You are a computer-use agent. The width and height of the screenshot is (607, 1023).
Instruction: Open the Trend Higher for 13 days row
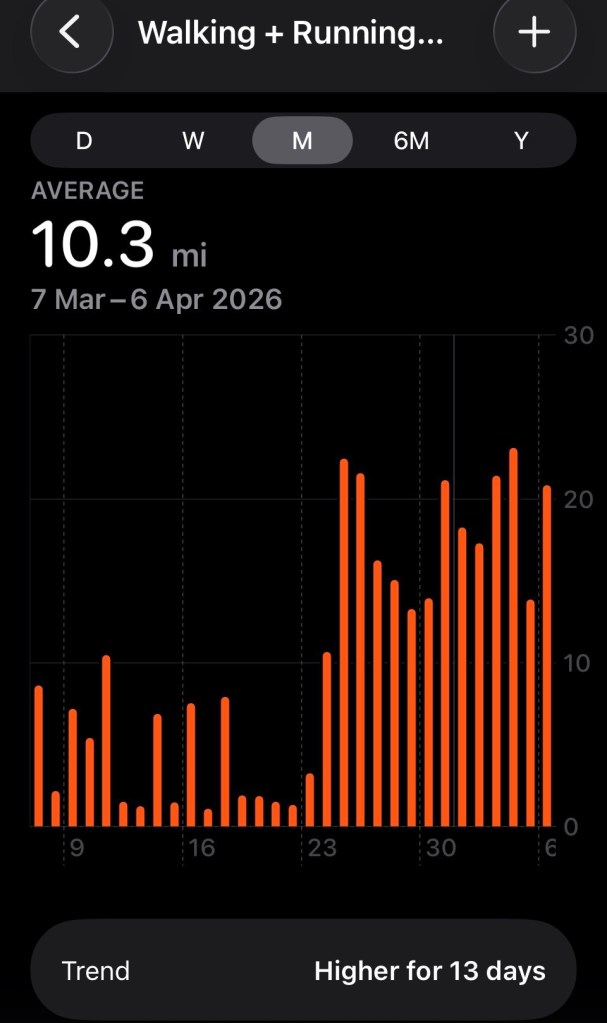303,970
